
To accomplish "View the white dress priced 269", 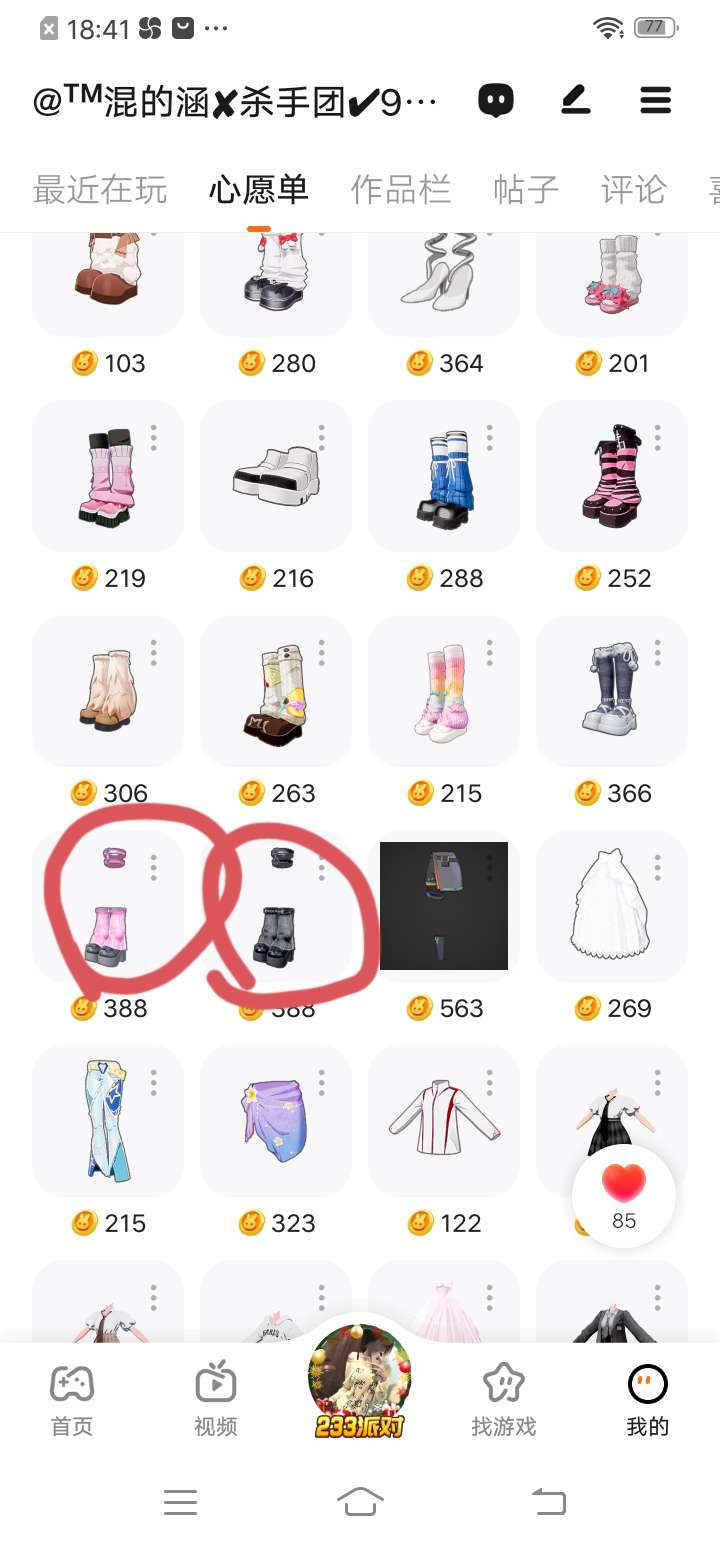I will 612,906.
